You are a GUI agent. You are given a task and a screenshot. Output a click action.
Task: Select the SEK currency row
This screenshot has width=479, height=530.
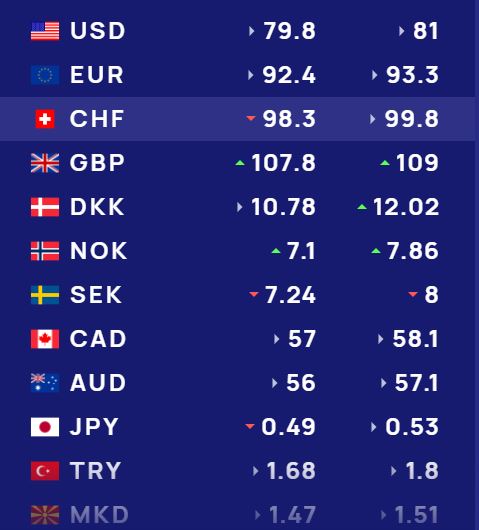coord(237,294)
